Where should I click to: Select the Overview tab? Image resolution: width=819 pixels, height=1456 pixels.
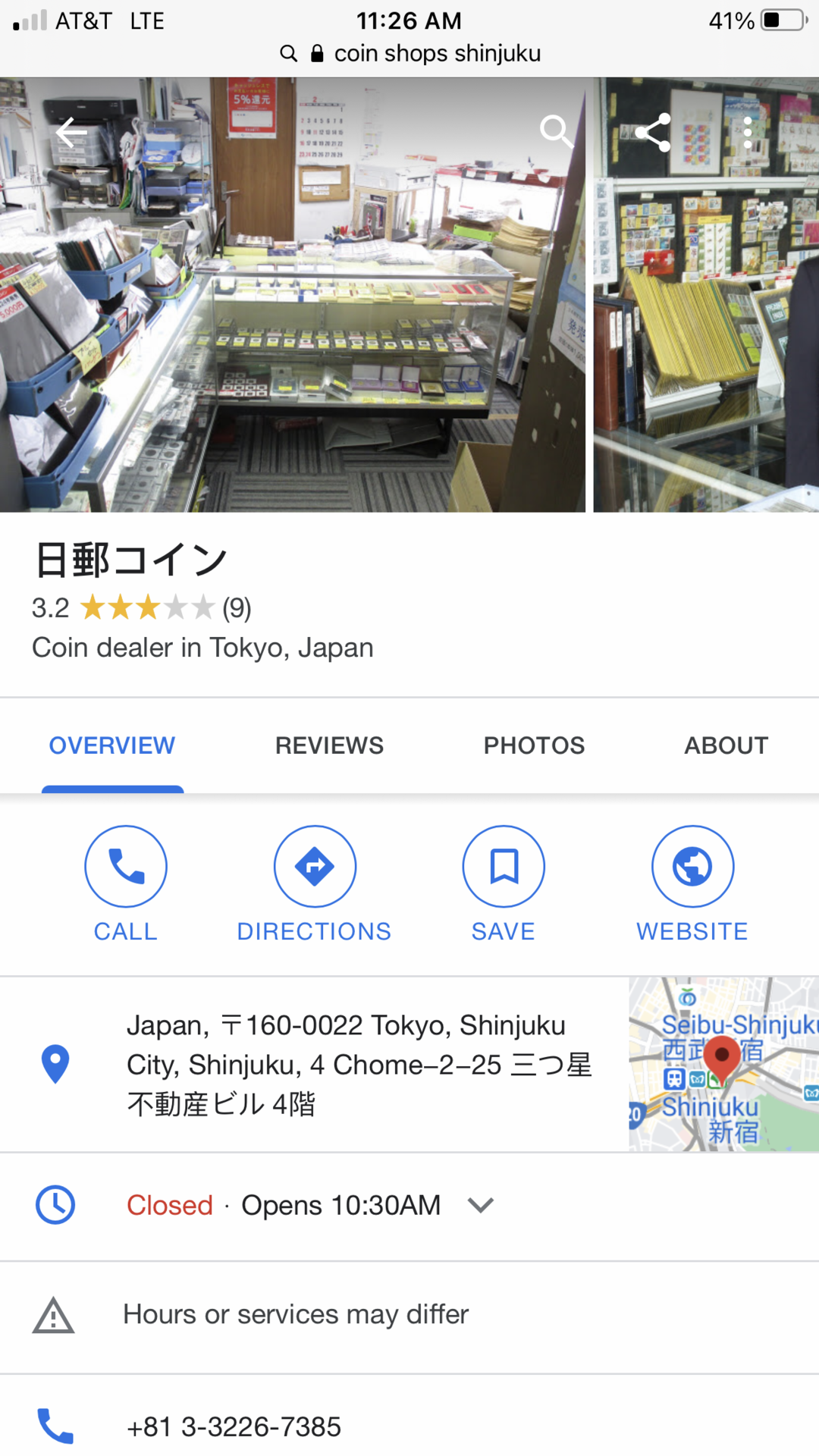[x=112, y=745]
